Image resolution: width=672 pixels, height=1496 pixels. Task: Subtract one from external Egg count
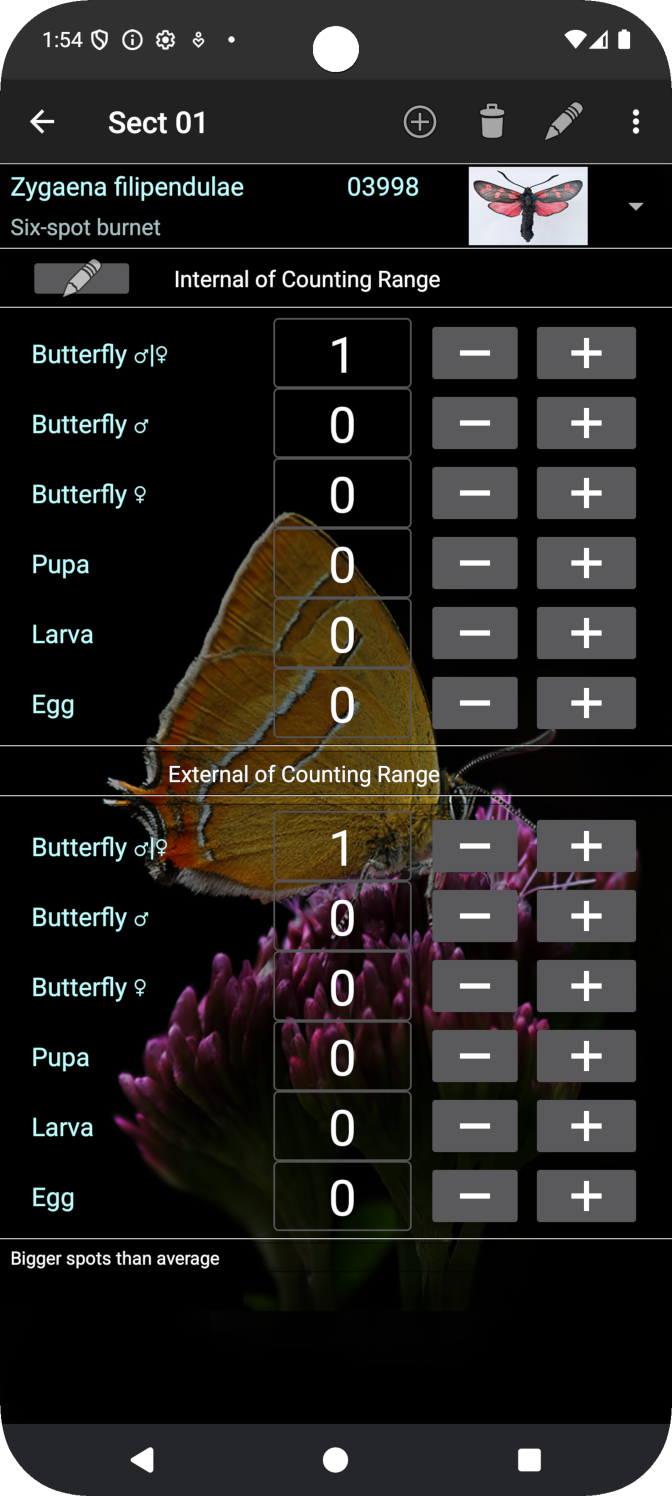475,1196
